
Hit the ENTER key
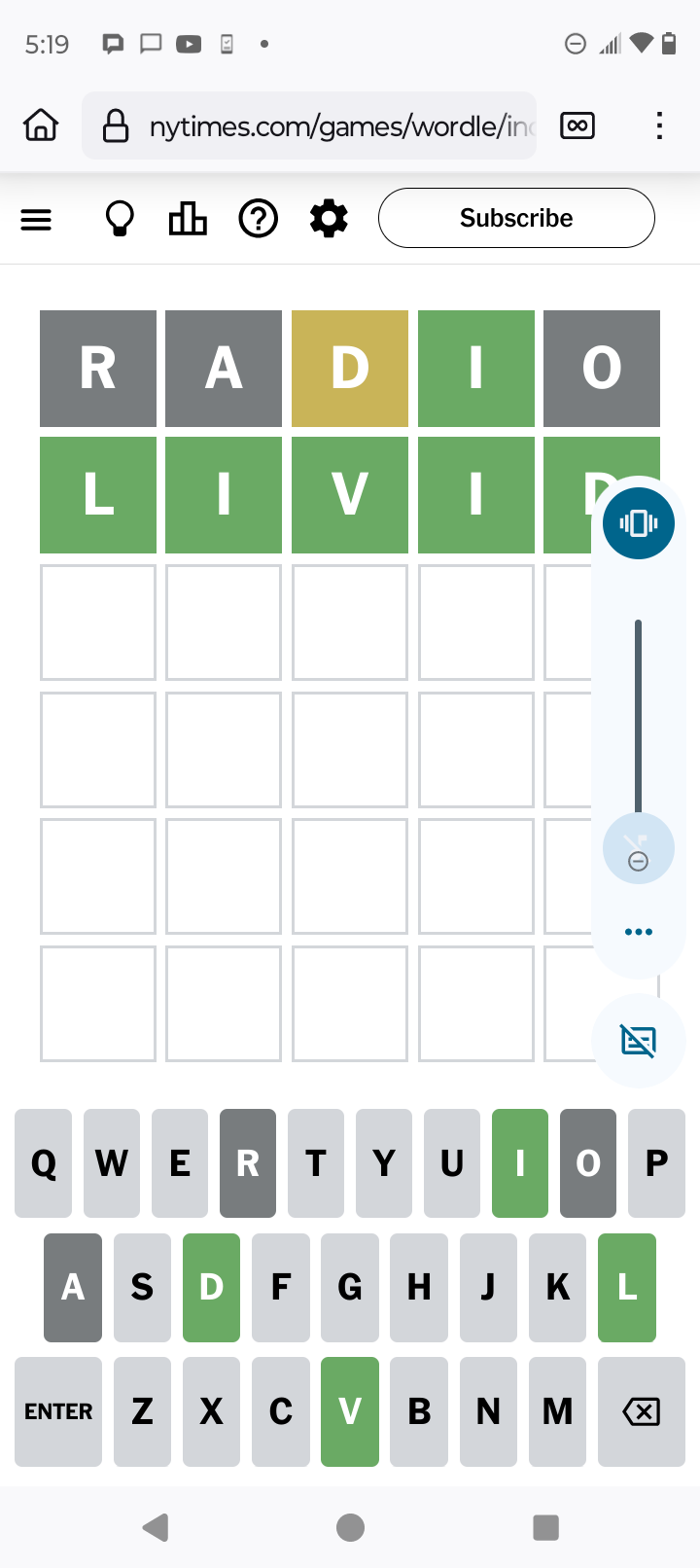coord(58,1411)
